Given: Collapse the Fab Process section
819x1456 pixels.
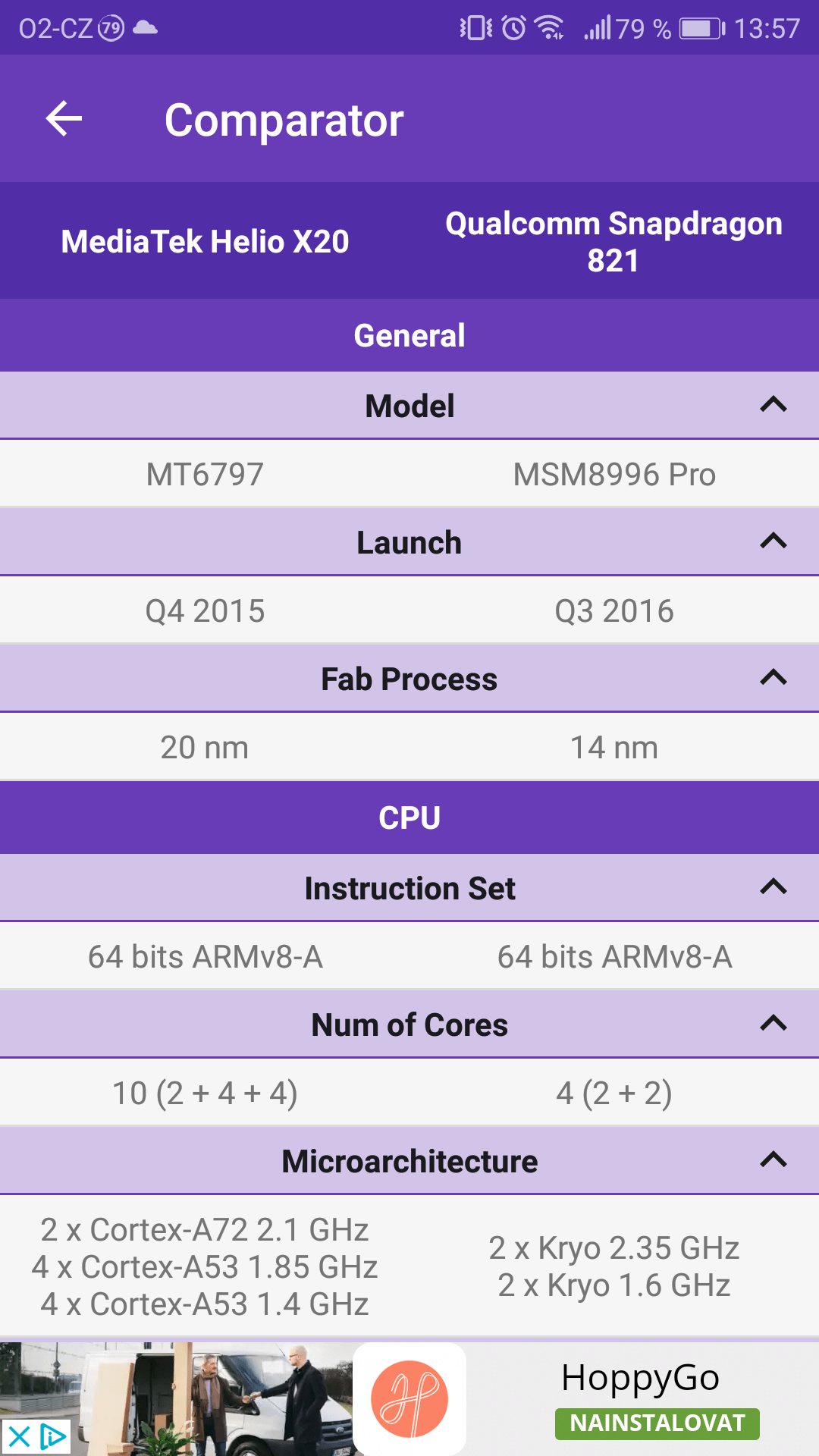Looking at the screenshot, I should point(773,678).
